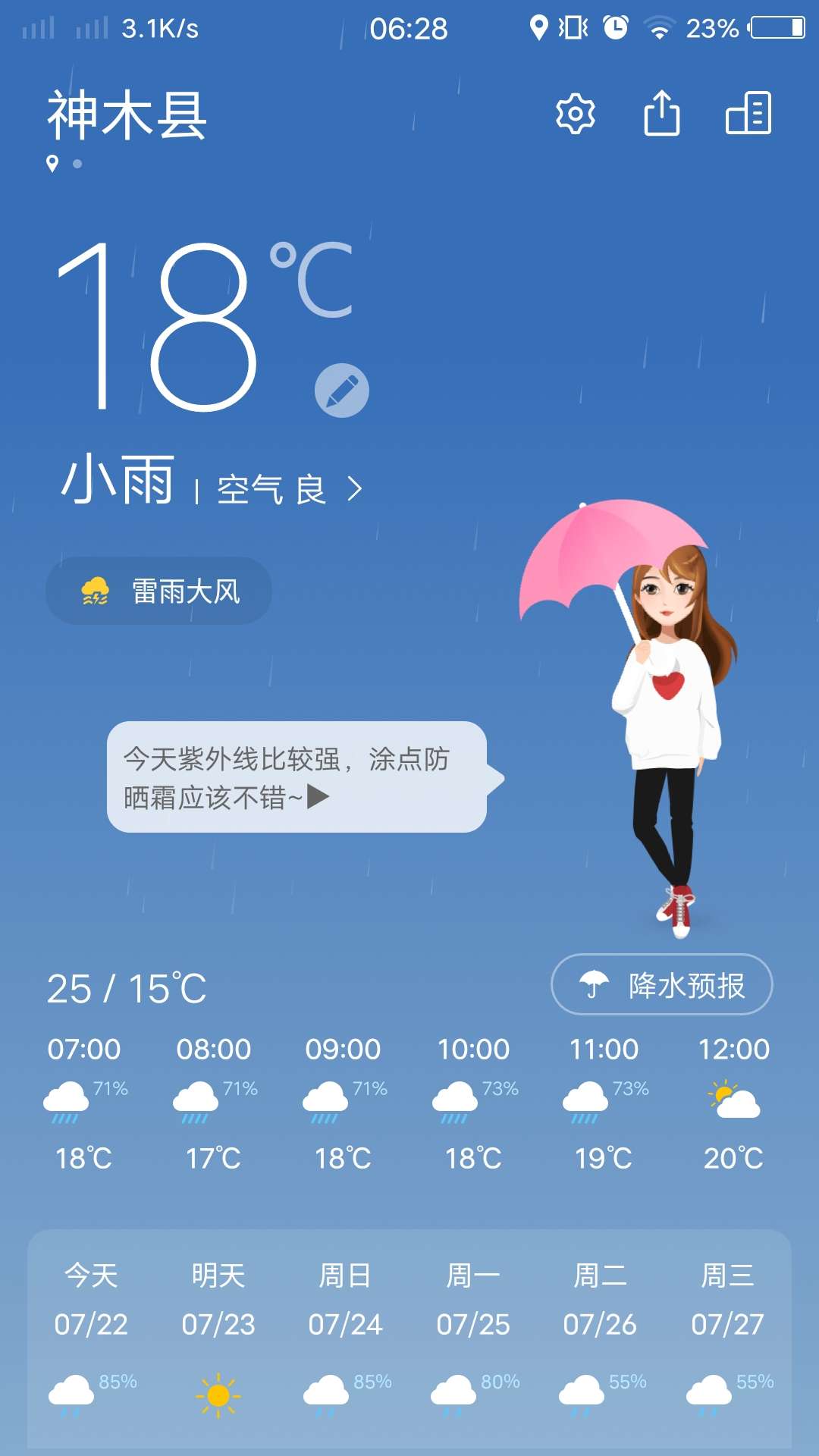This screenshot has width=819, height=1456.
Task: Tap the pencil edit icon beside temperature
Action: [342, 391]
